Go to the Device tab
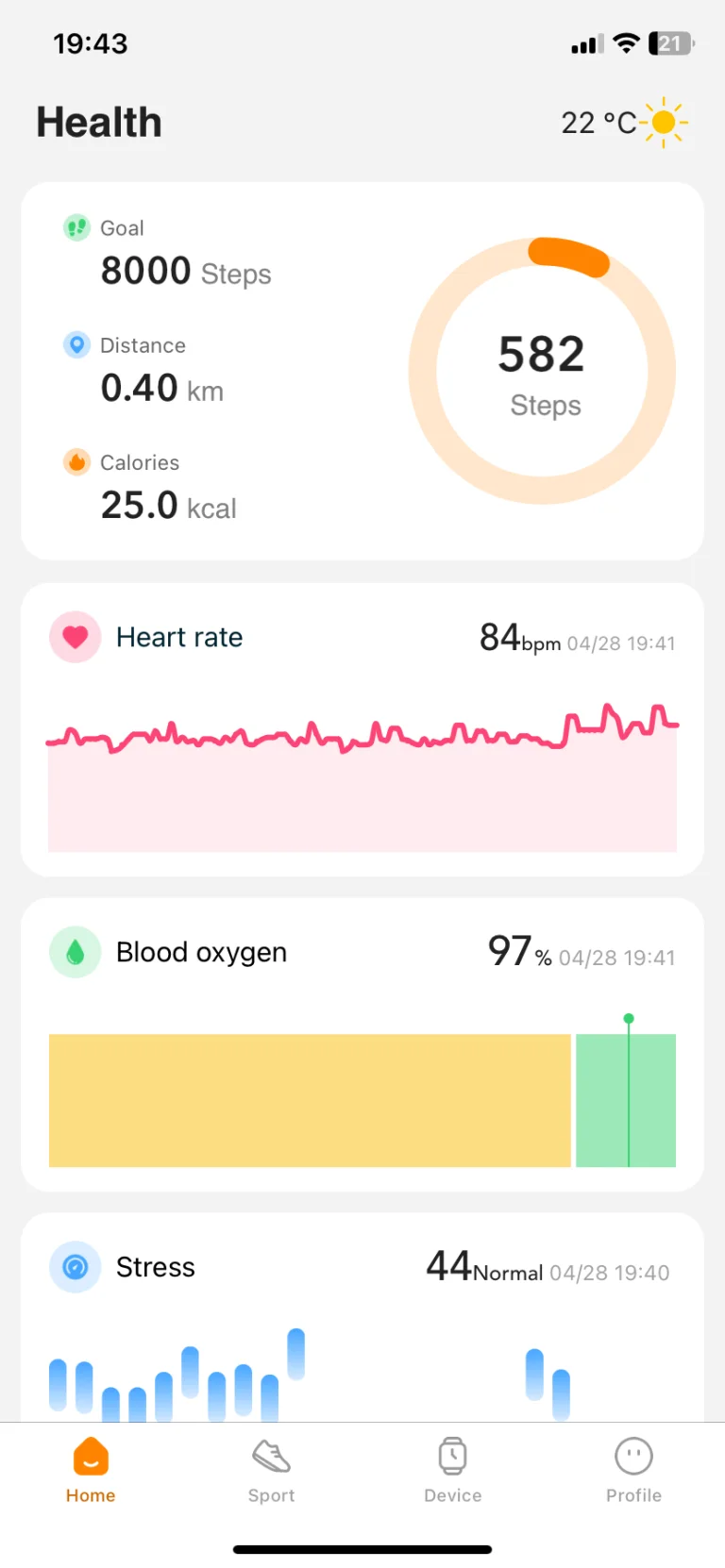Viewport: 725px width, 1568px height. [452, 1470]
